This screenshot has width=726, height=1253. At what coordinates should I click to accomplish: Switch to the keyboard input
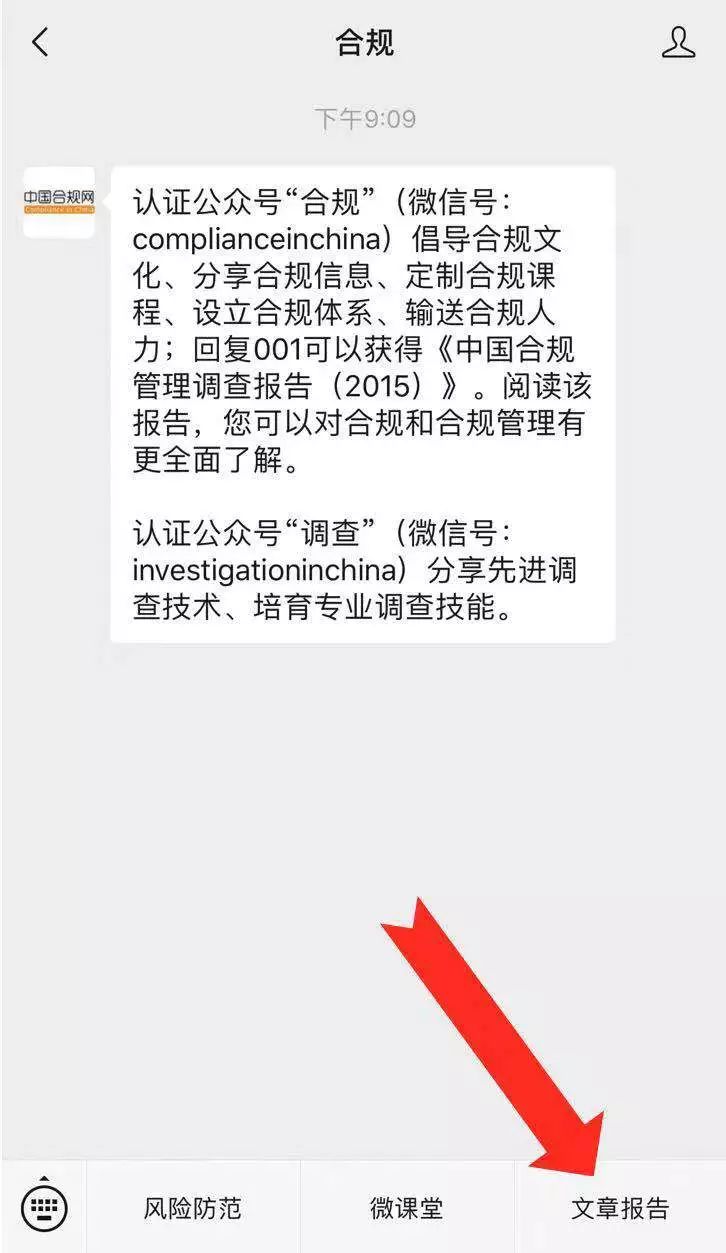(x=43, y=1207)
